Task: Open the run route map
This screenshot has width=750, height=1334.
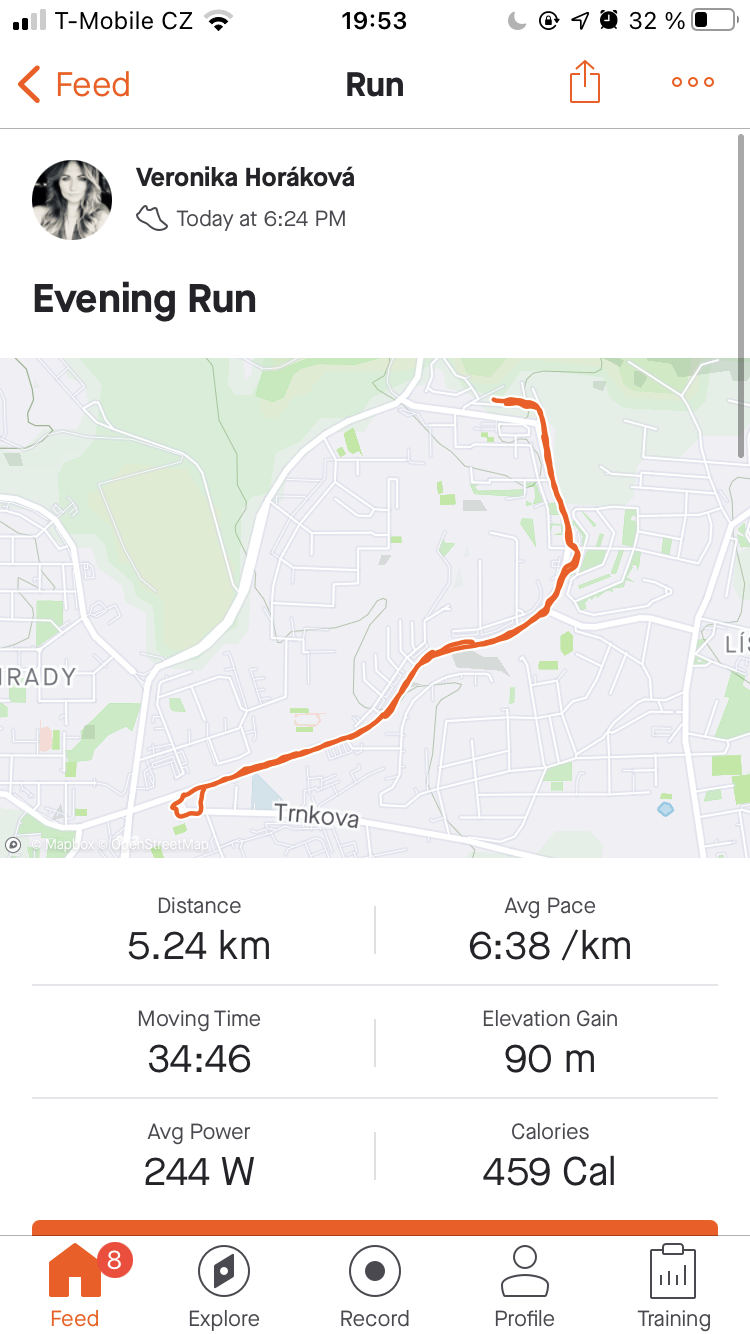Action: pos(375,608)
